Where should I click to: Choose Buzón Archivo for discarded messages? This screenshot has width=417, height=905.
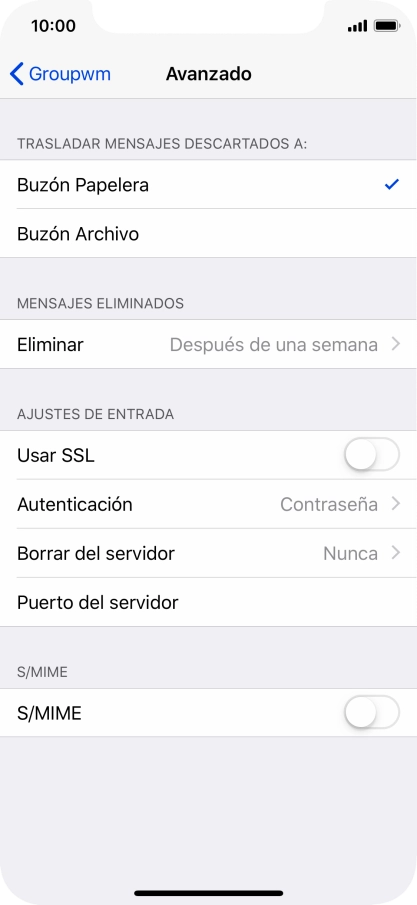[208, 234]
